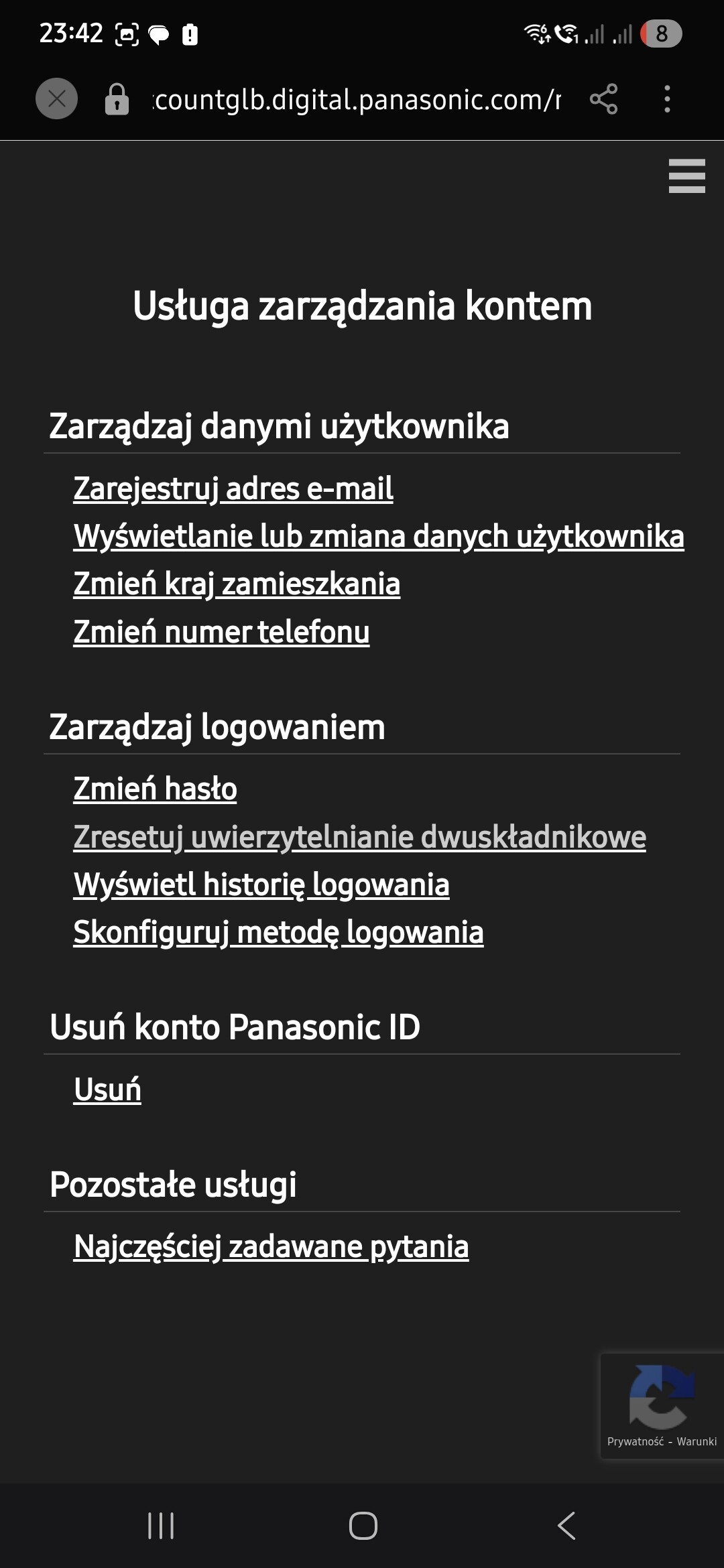Screen dimensions: 724x1568
Task: Open Najczęściej zadawane pytania
Action: 271,1247
